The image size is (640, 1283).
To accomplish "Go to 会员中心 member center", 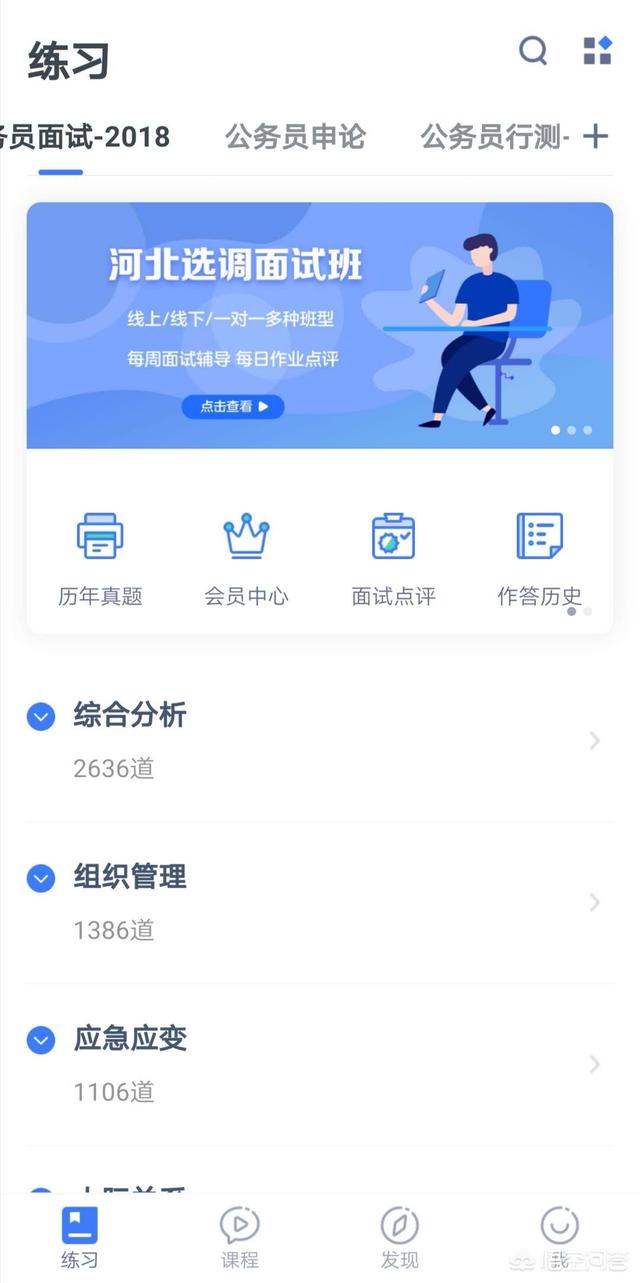I will (x=246, y=559).
